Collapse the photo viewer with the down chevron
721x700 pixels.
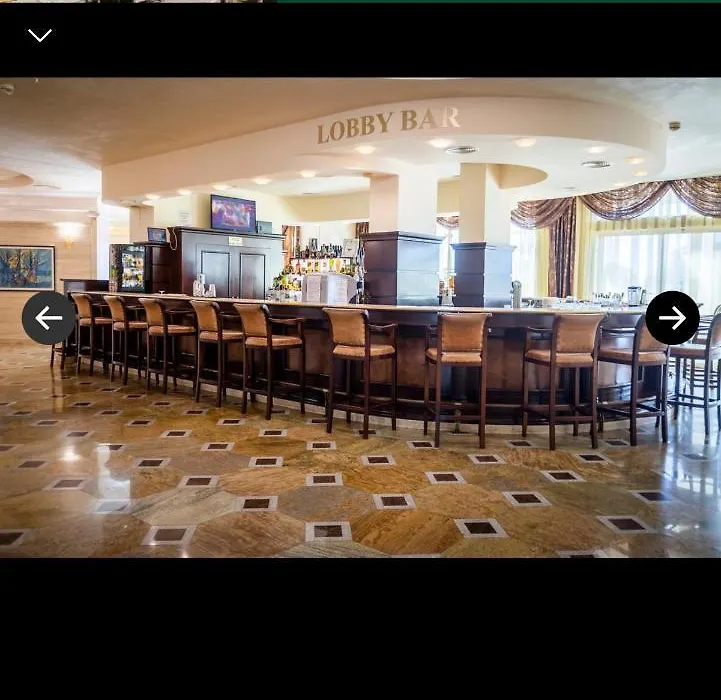coord(40,36)
